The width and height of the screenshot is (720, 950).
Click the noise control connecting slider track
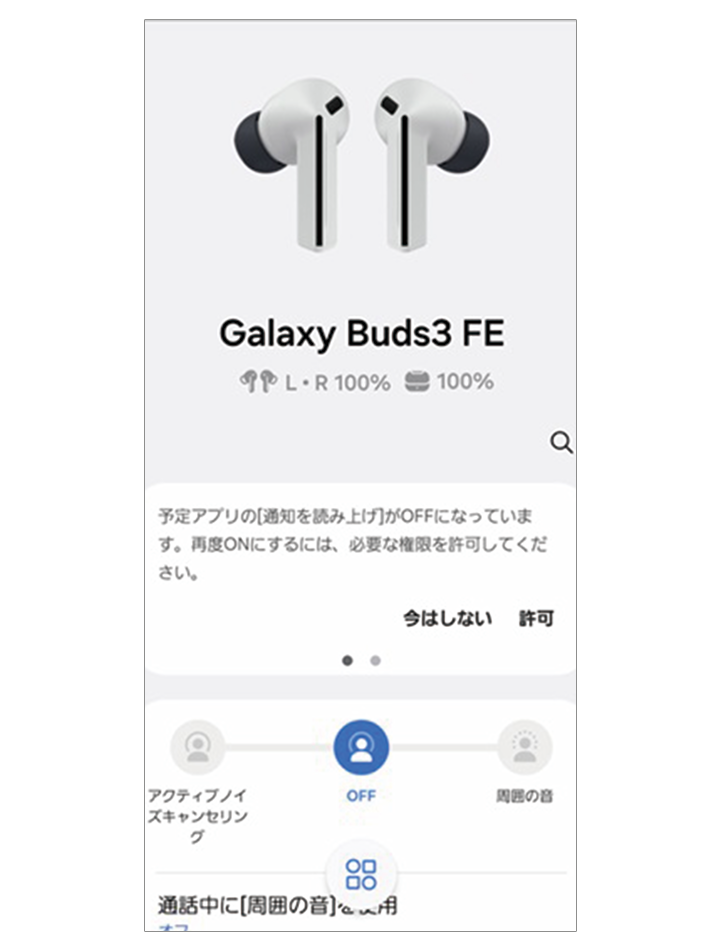point(280,746)
